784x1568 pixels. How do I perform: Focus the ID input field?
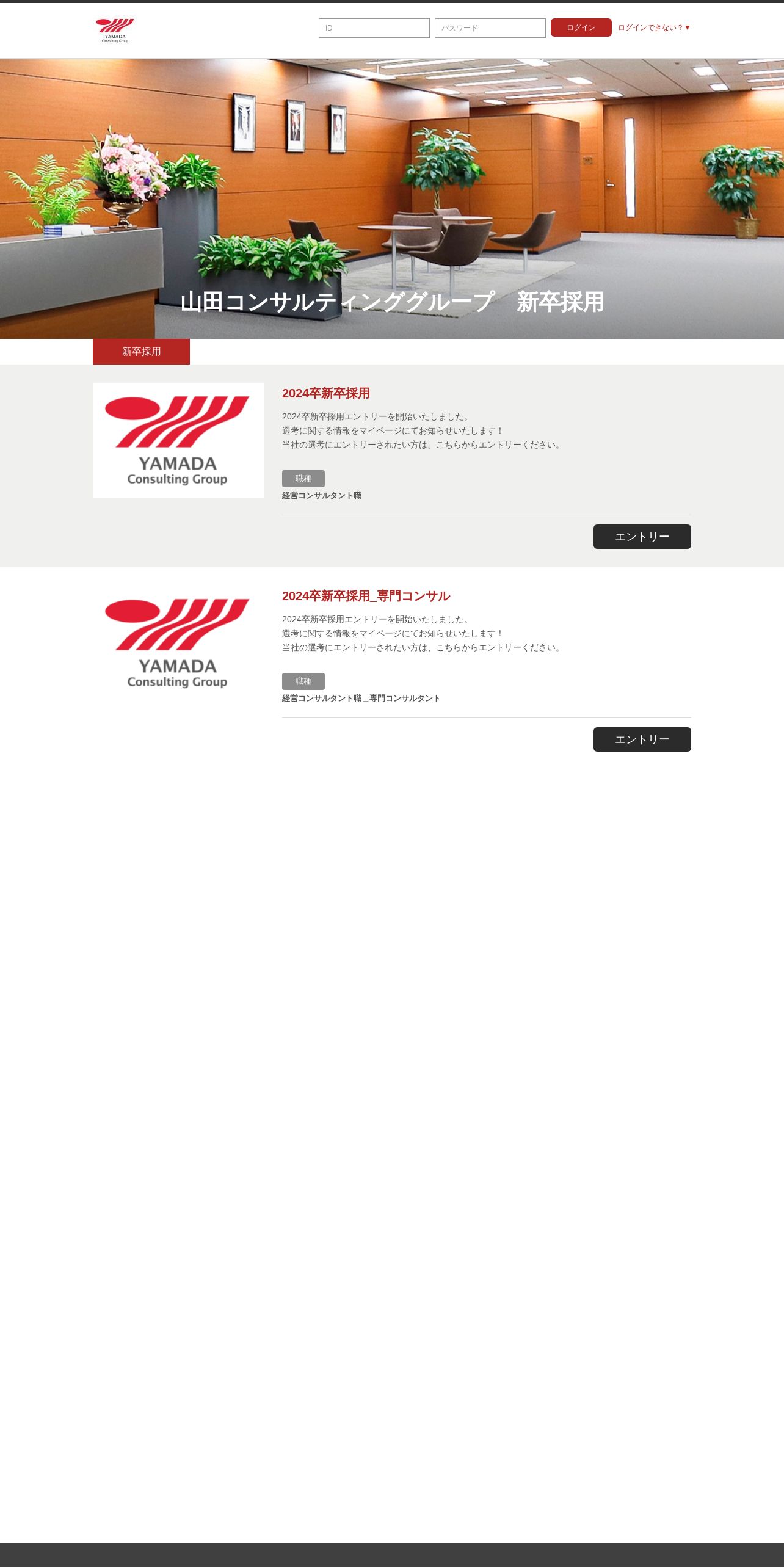click(374, 28)
